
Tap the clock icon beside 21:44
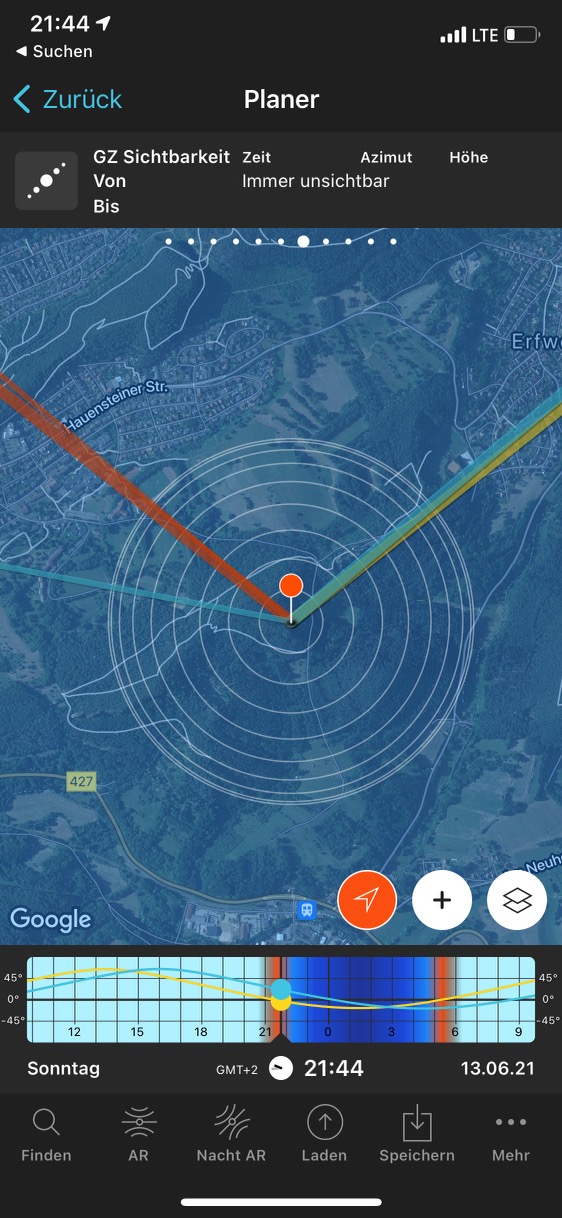[281, 1068]
